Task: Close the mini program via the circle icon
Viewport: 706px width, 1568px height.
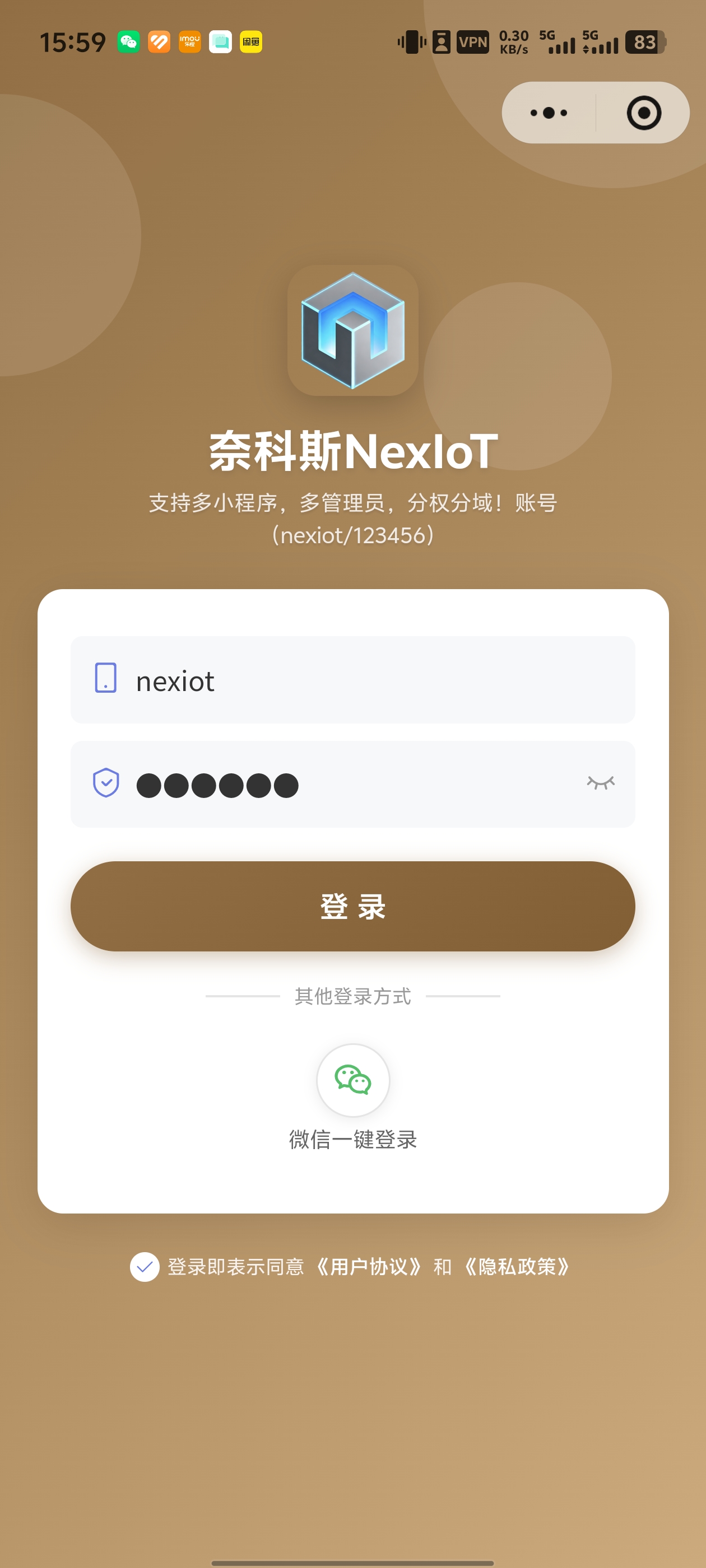Action: pos(644,113)
